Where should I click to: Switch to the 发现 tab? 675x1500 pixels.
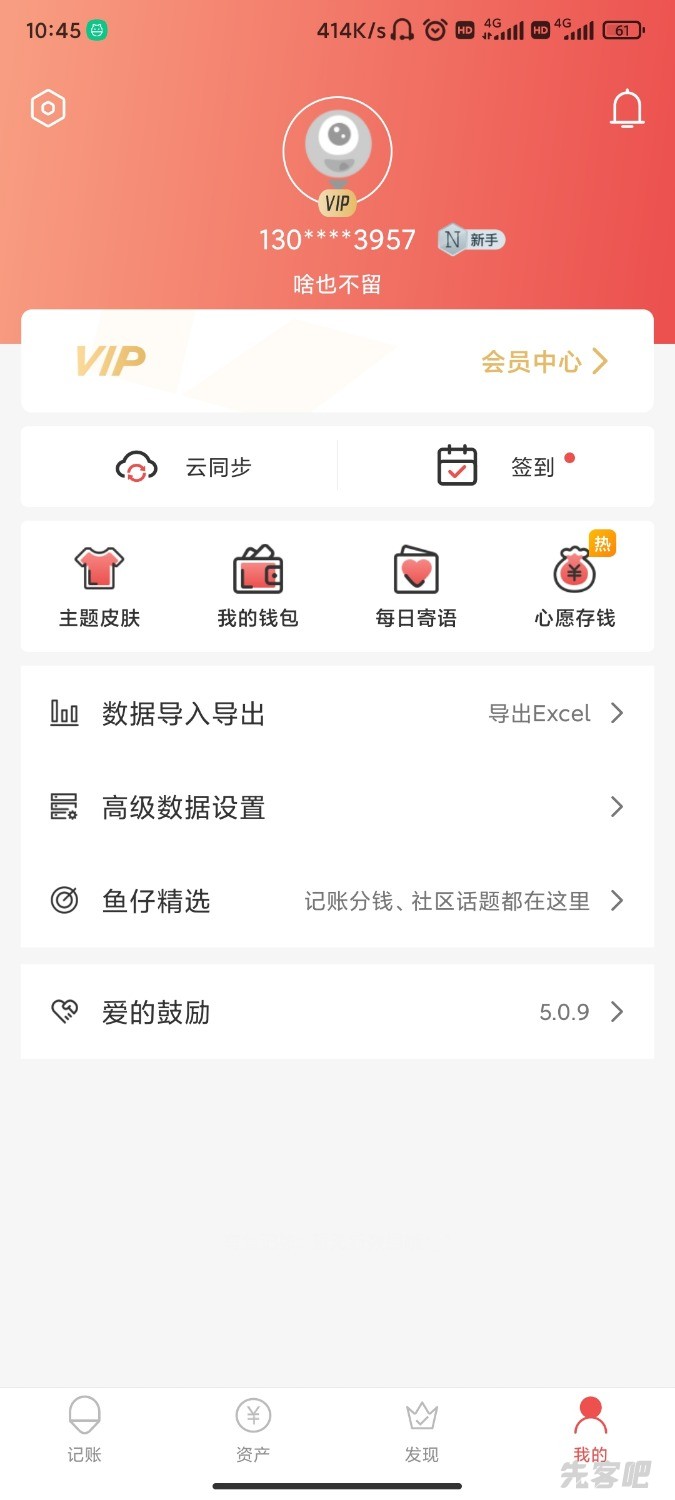422,1430
